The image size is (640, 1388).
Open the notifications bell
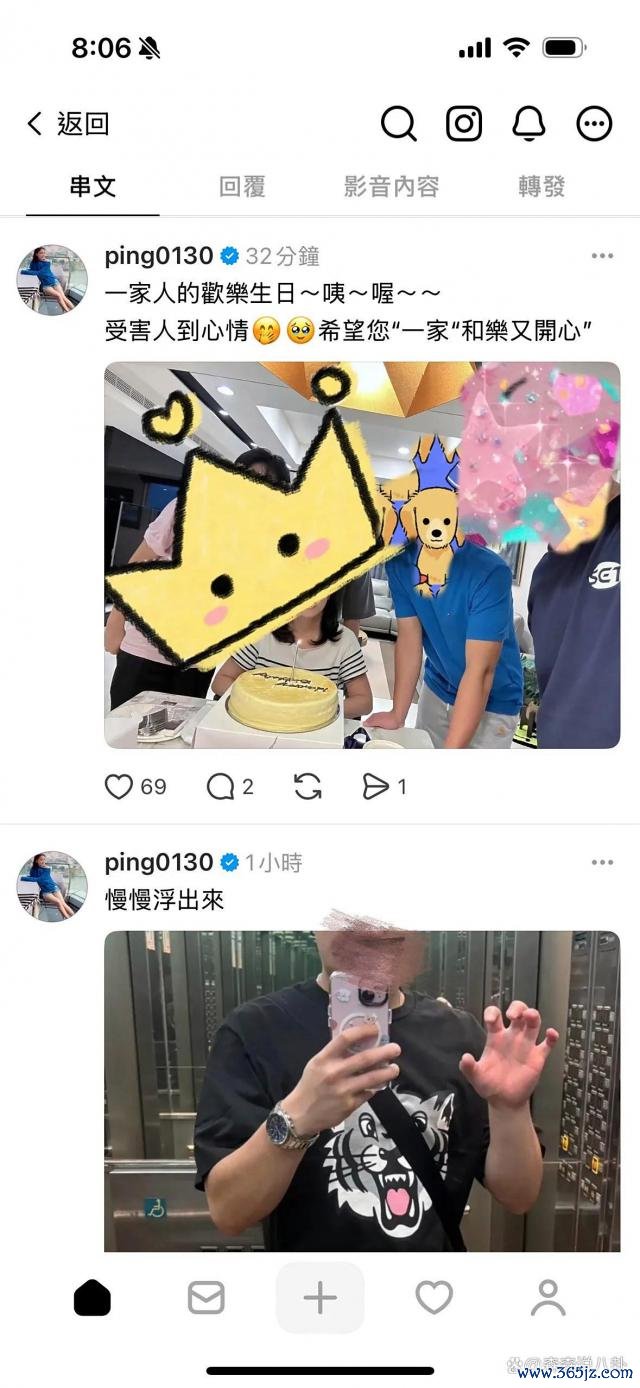(528, 124)
